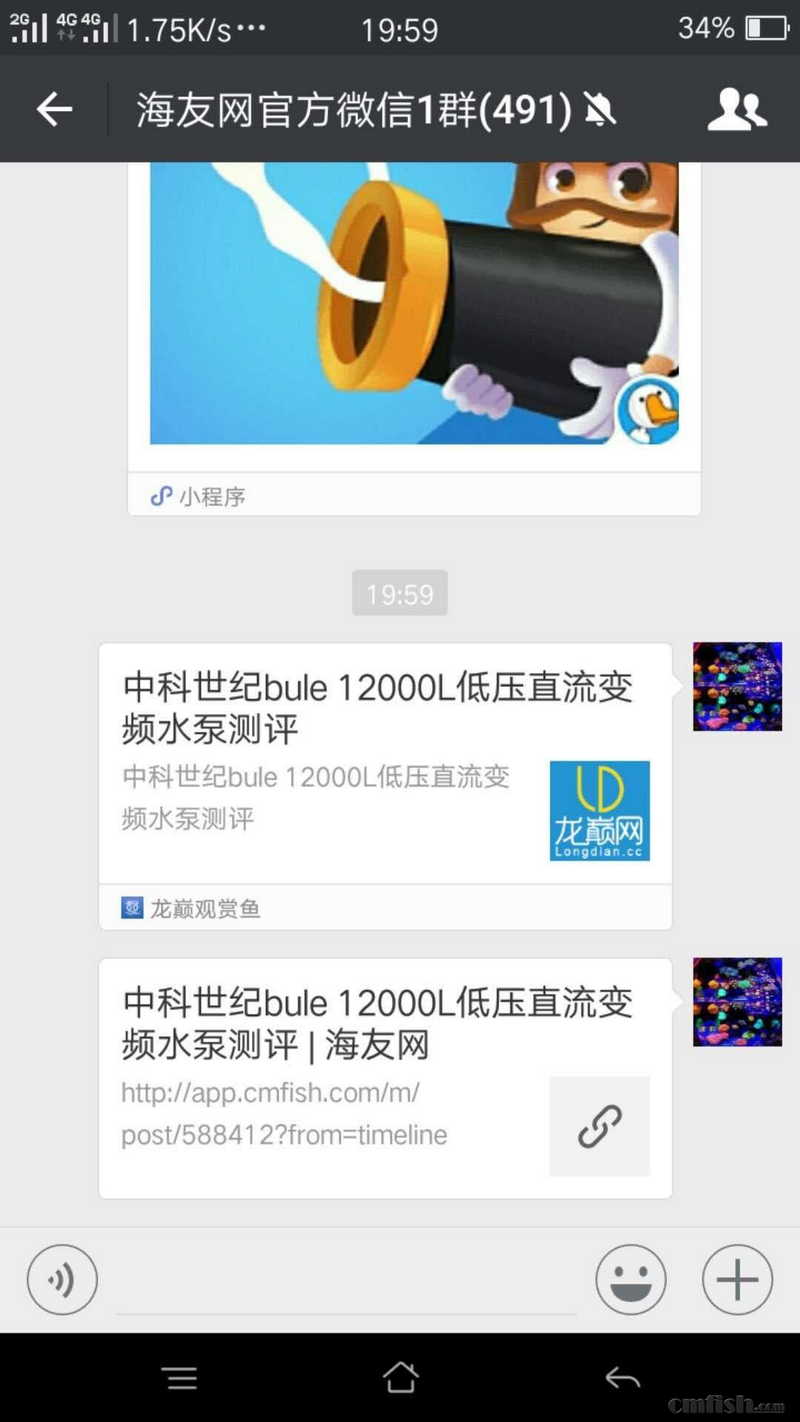
Task: Tap the sender avatar beside the 龙巅观赏鱼 card
Action: [x=737, y=687]
